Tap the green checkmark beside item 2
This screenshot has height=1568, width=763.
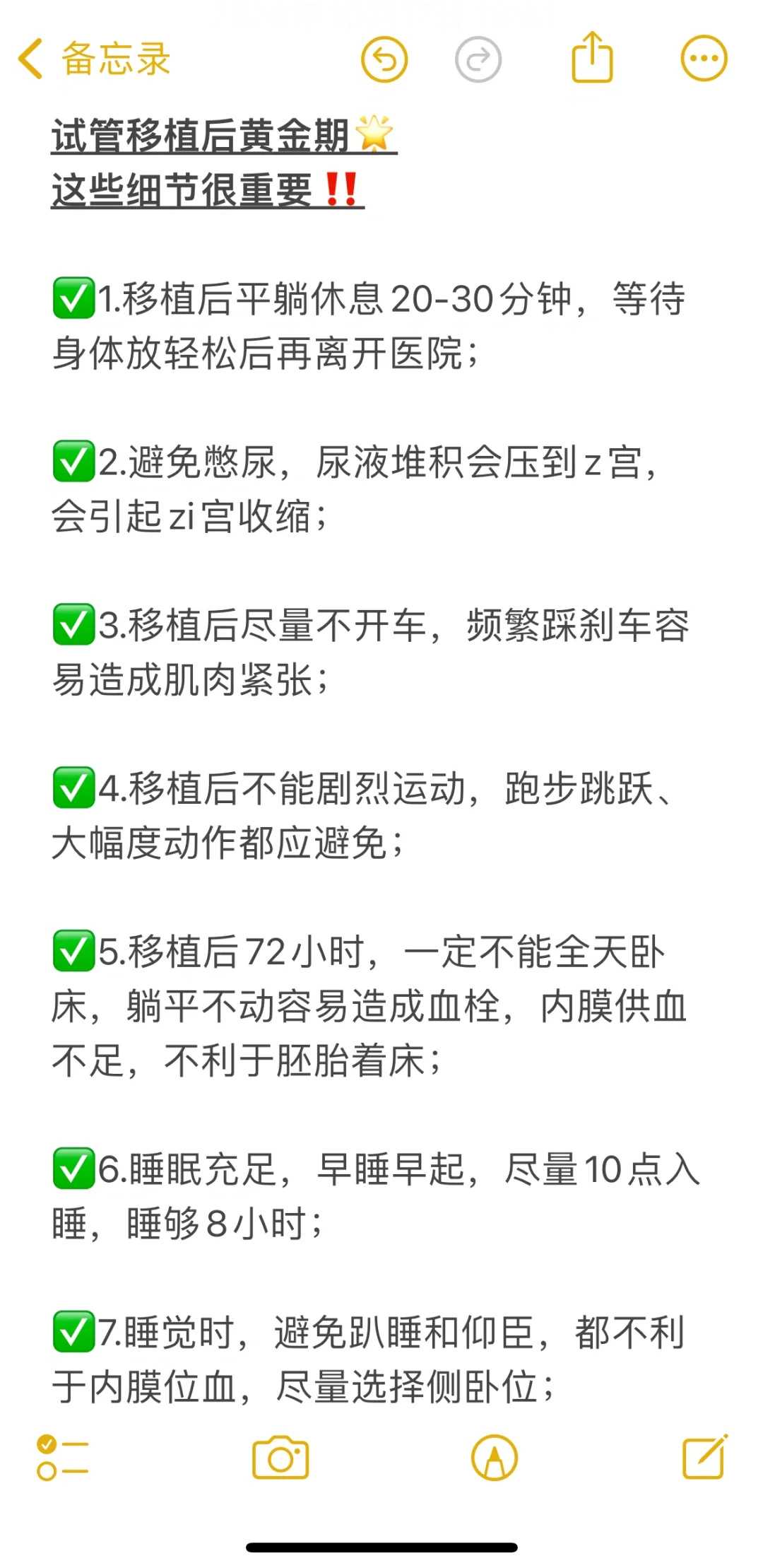tap(73, 463)
